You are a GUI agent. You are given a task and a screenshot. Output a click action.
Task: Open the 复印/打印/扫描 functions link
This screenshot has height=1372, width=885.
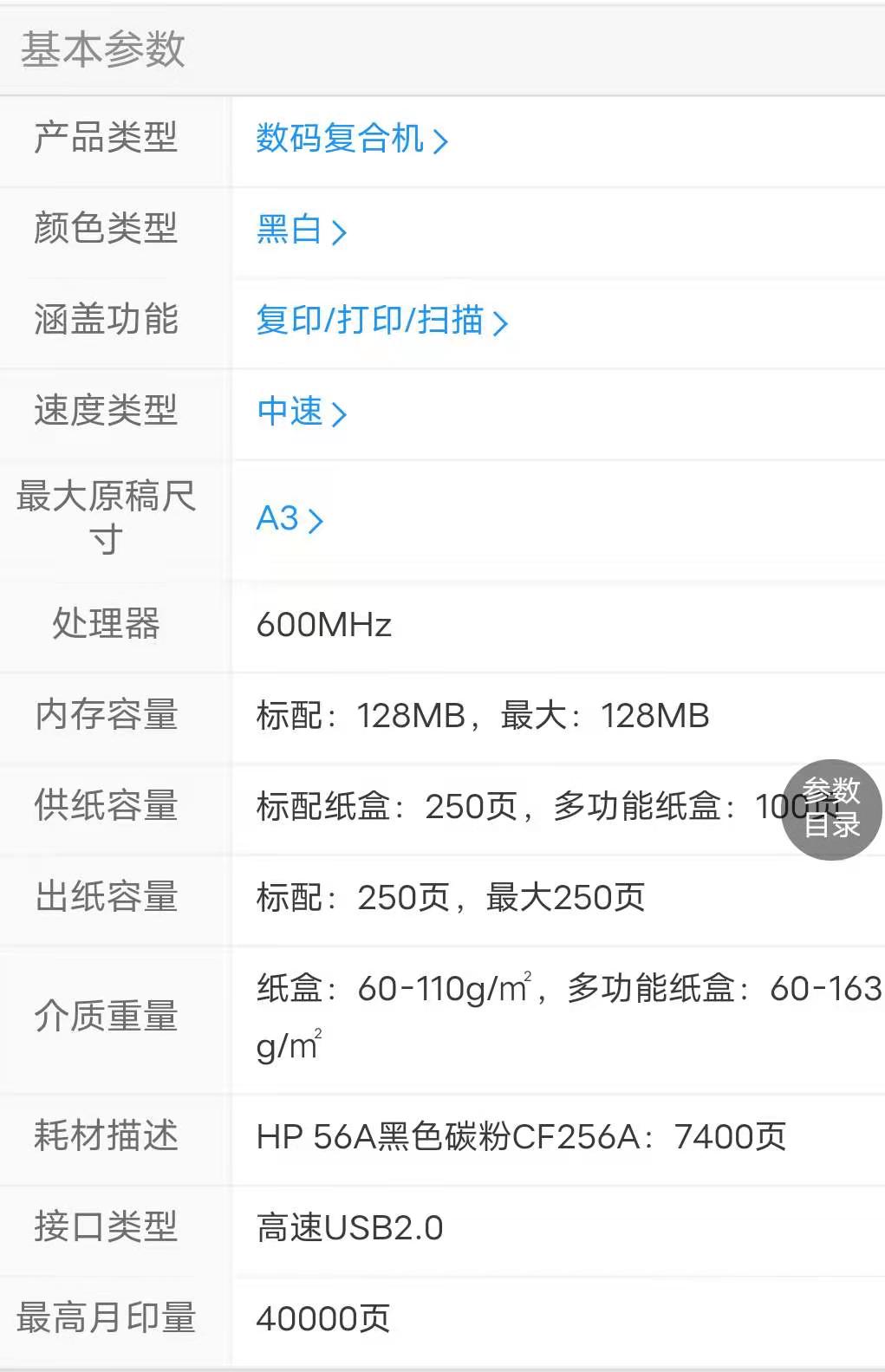point(381,321)
